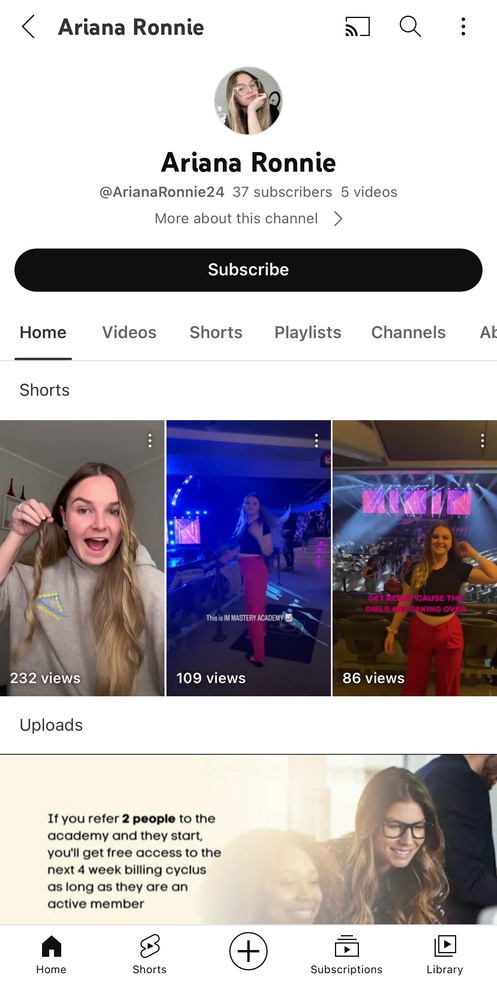Switch to the Playlists tab
Image resolution: width=497 pixels, height=982 pixels.
pyautogui.click(x=308, y=332)
